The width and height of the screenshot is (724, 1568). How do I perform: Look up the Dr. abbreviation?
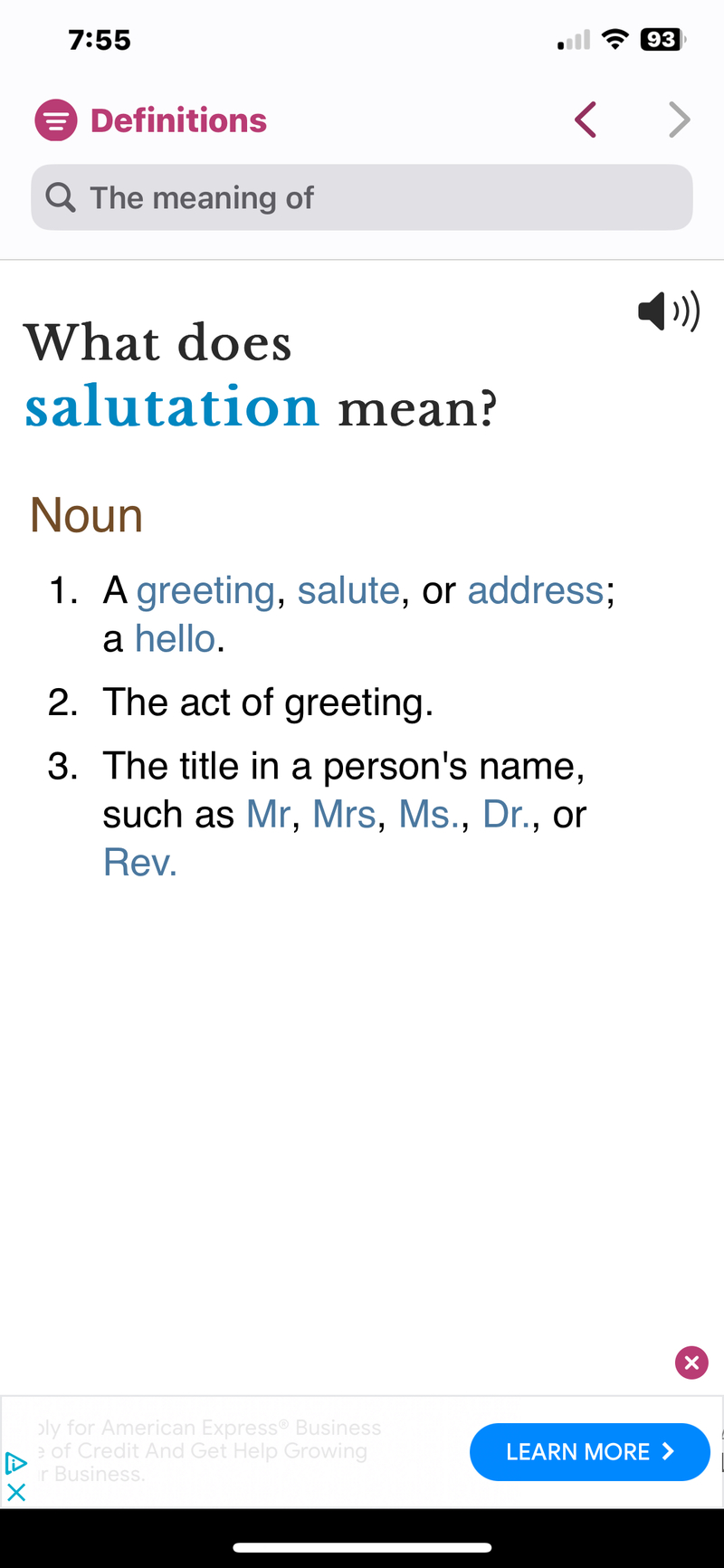pos(506,814)
